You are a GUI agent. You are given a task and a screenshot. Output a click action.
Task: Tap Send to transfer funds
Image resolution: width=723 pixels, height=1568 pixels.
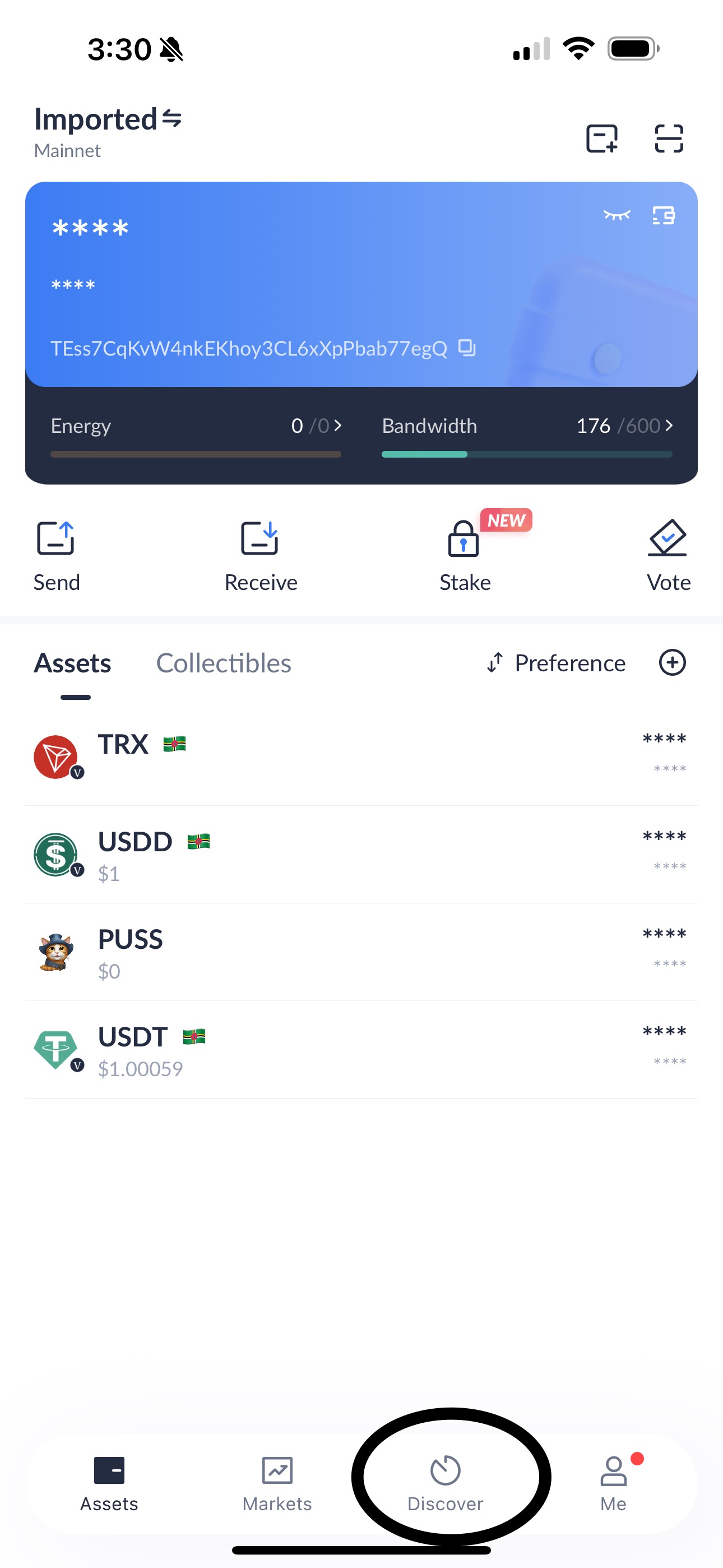point(56,555)
